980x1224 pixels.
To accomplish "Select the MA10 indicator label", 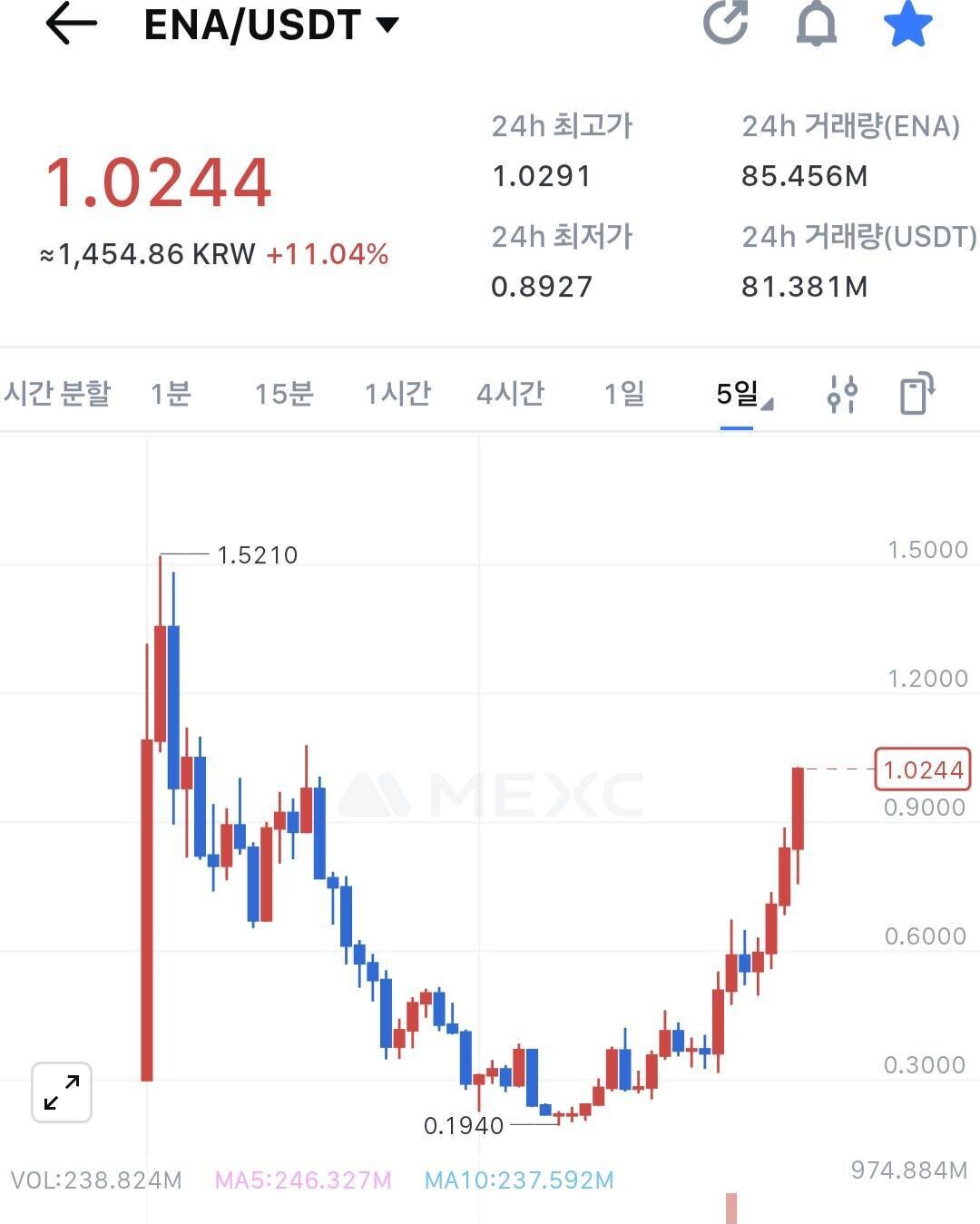I will click(x=517, y=1180).
